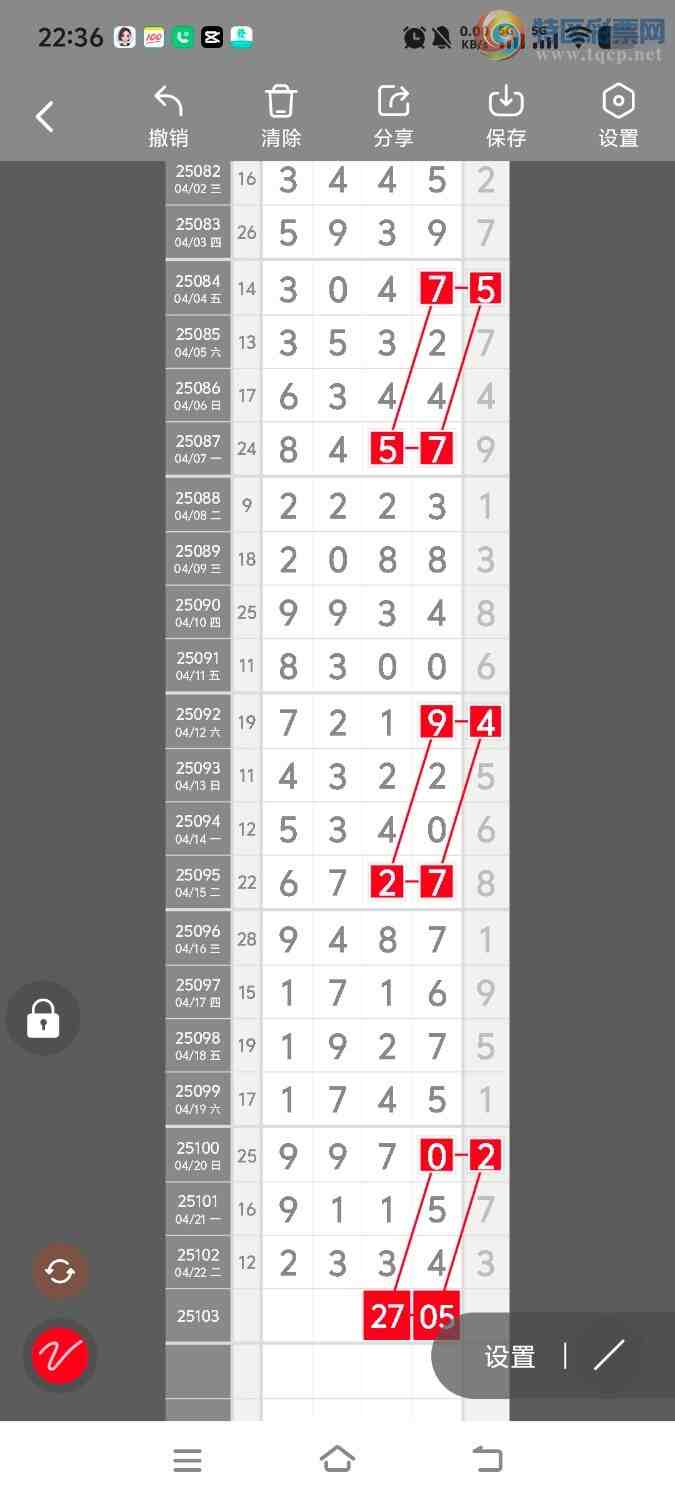The width and height of the screenshot is (675, 1500).
Task: Open the system recent apps menu
Action: (187, 1460)
